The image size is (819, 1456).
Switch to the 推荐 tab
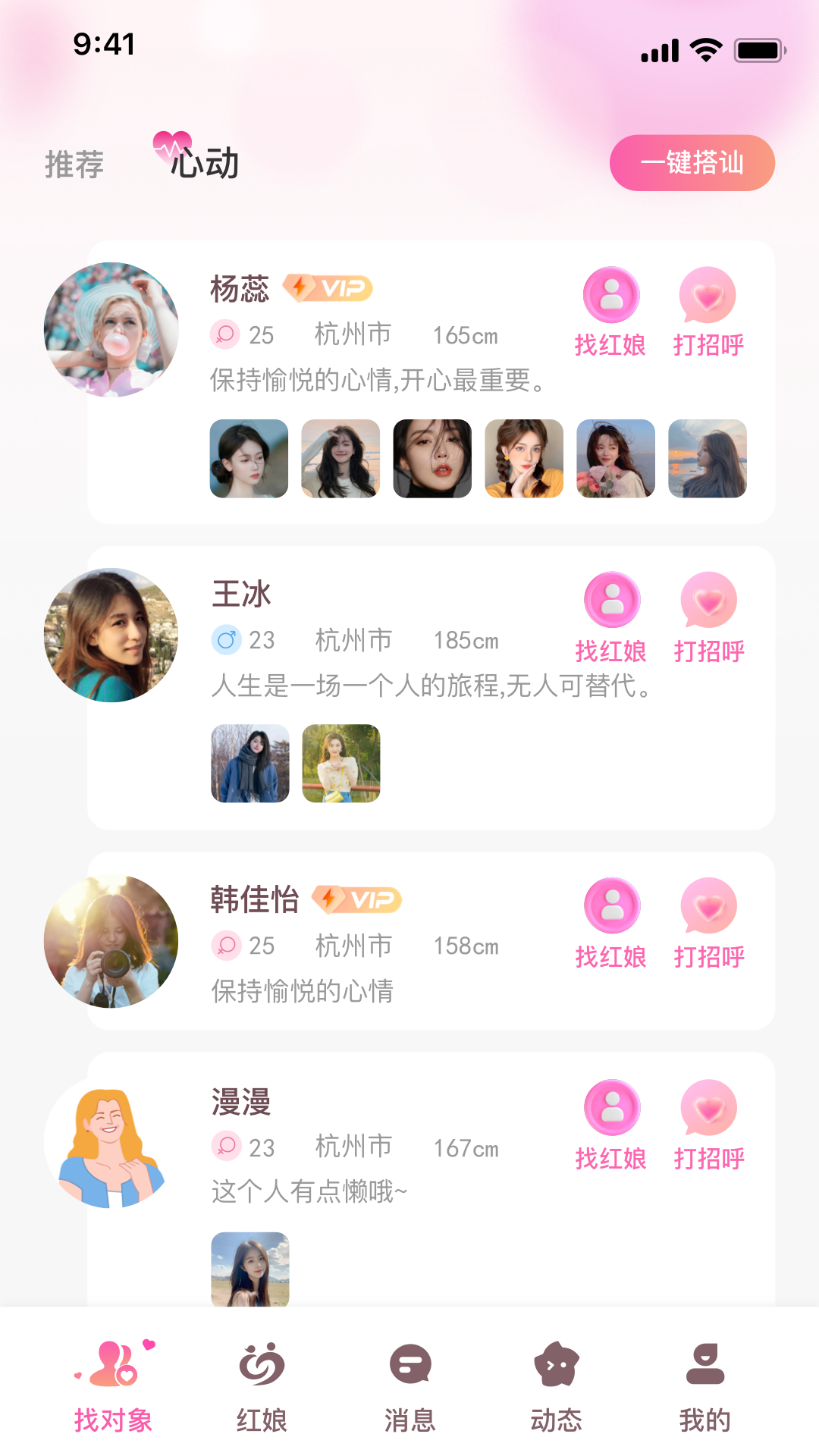pos(74,164)
